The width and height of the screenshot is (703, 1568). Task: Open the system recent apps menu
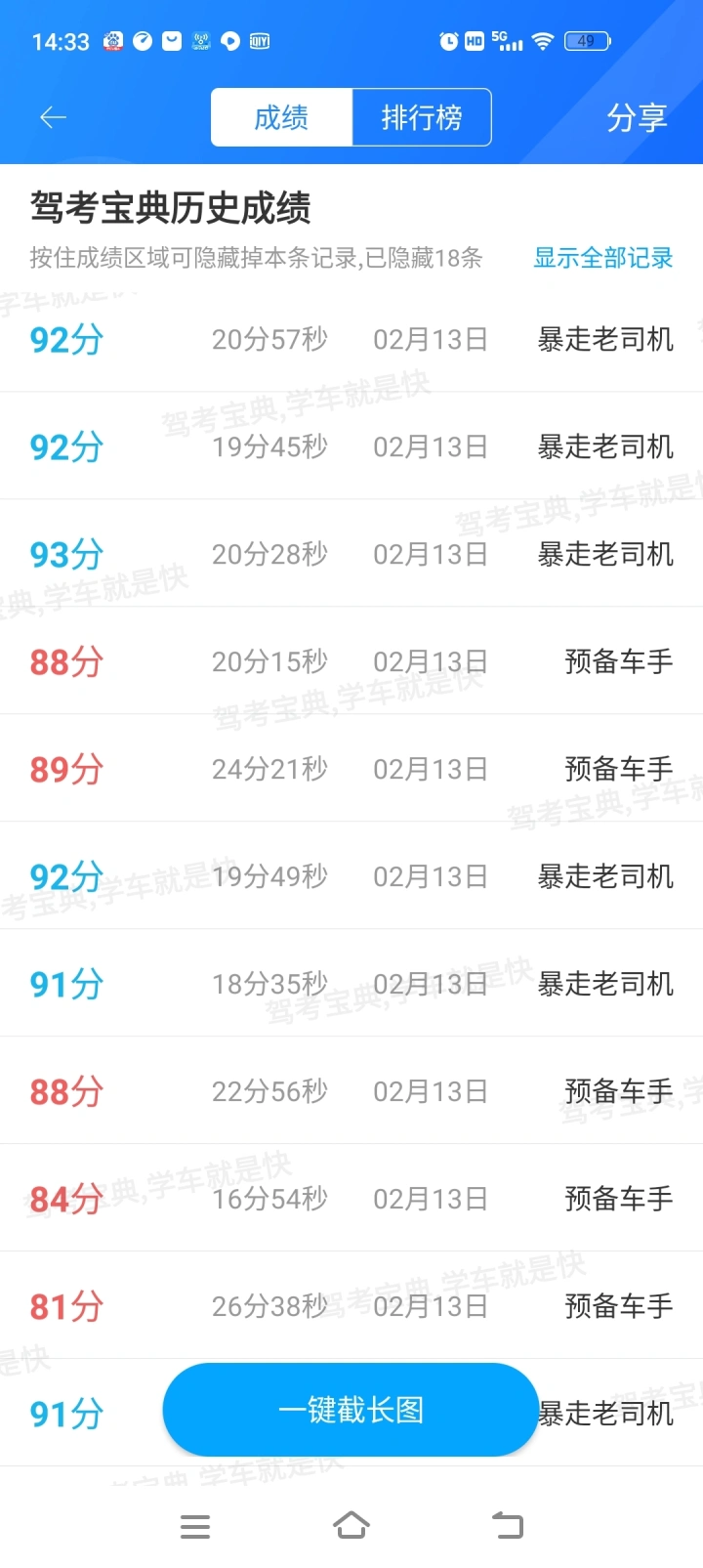195,1526
